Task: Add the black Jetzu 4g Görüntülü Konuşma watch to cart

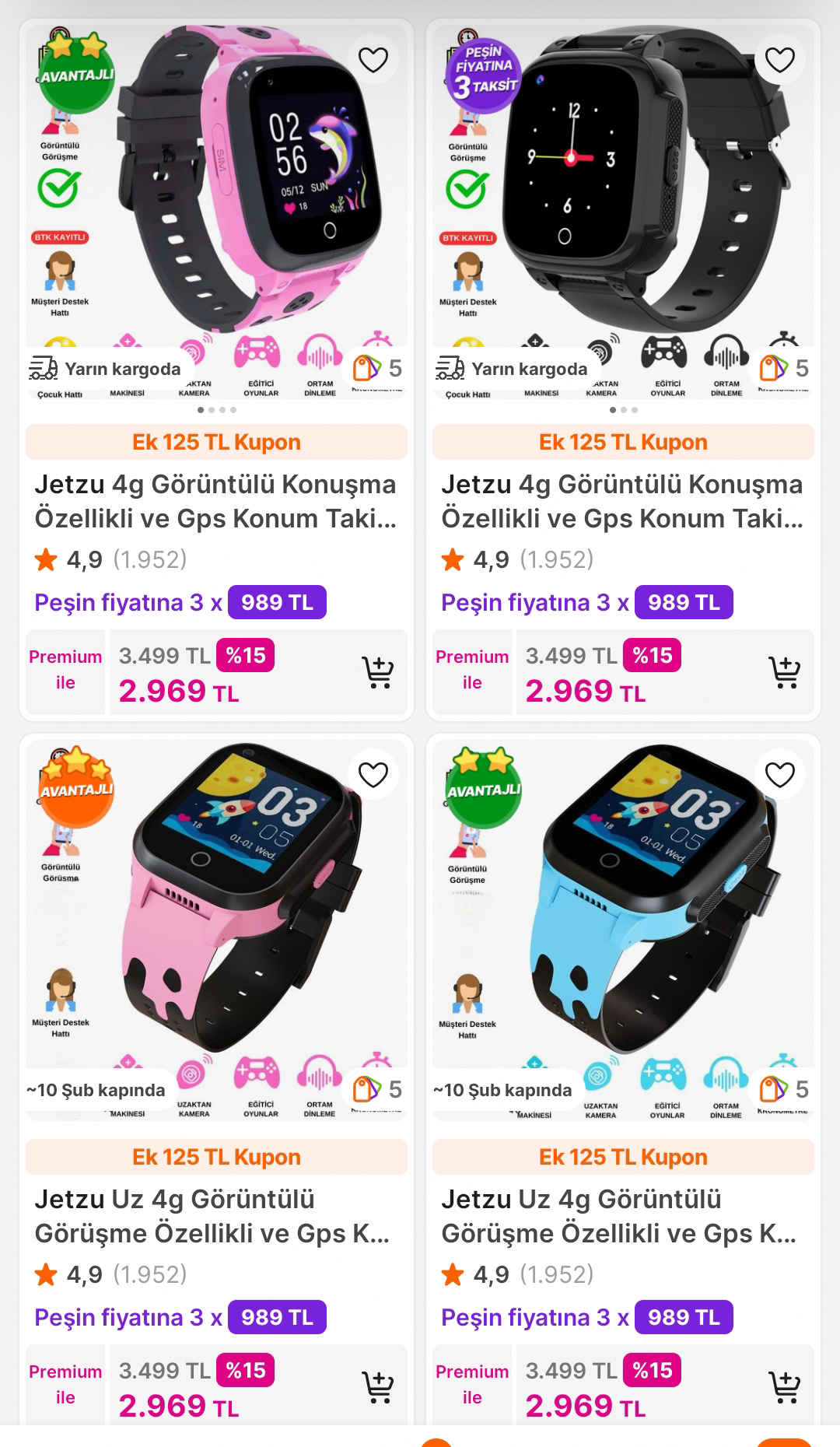Action: pos(784,673)
